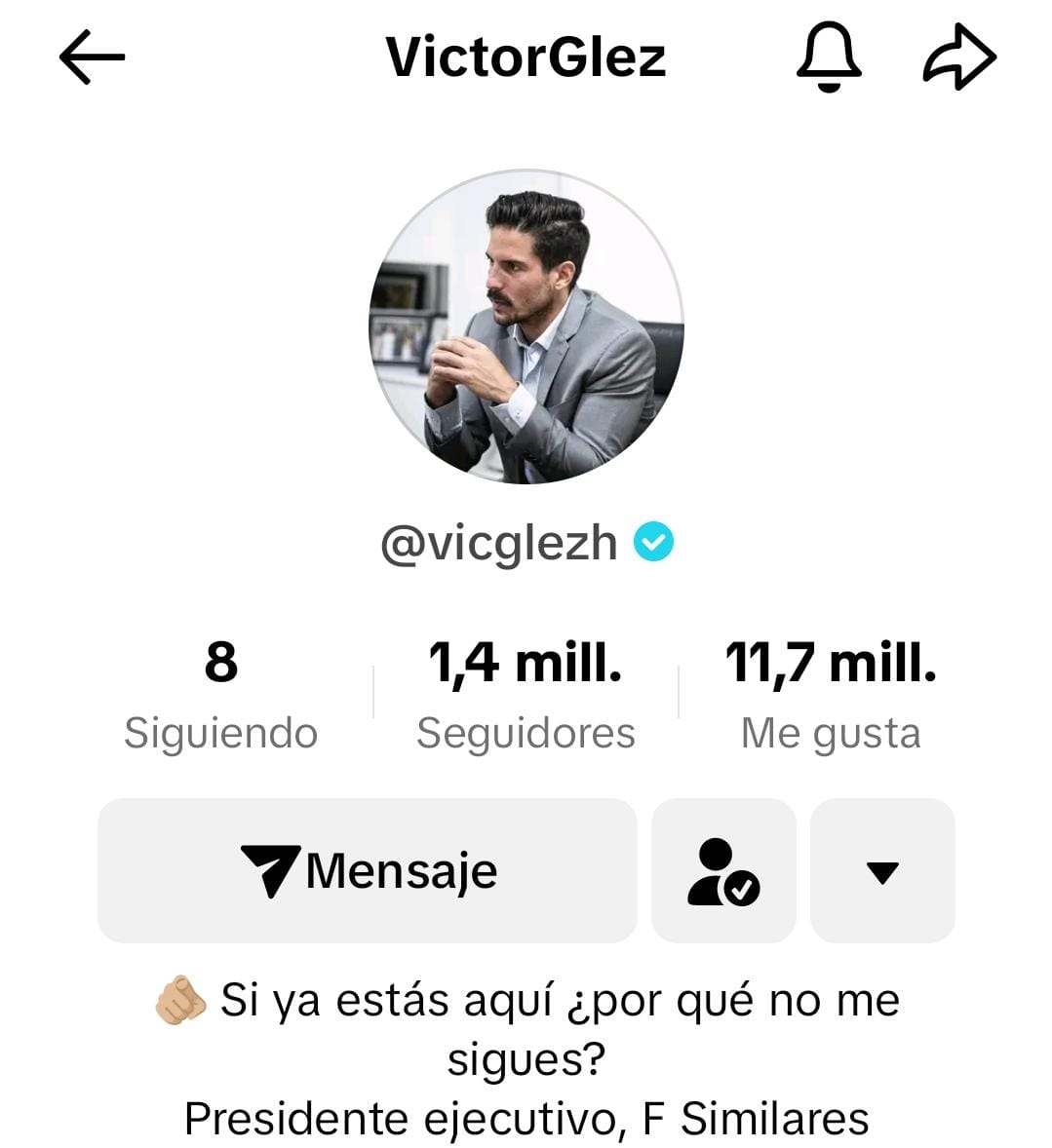Open VictorGlez's profile picture
1052x1148 pixels.
tap(526, 326)
